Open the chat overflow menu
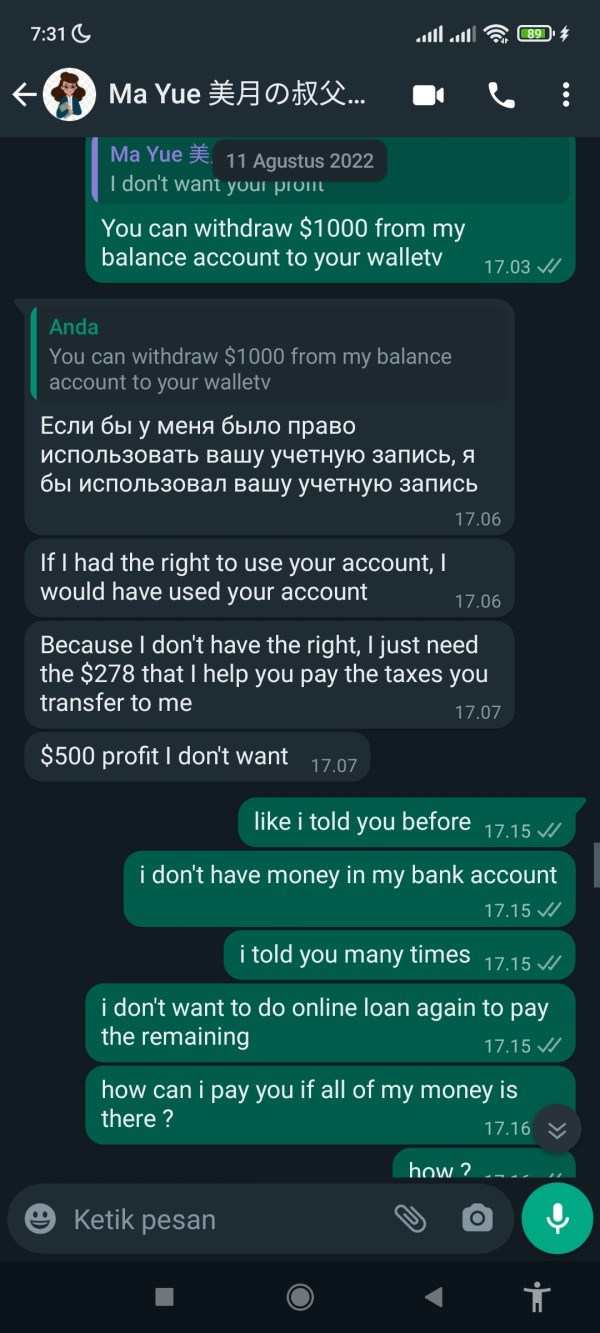Screen dimensions: 600x1333 coord(566,95)
